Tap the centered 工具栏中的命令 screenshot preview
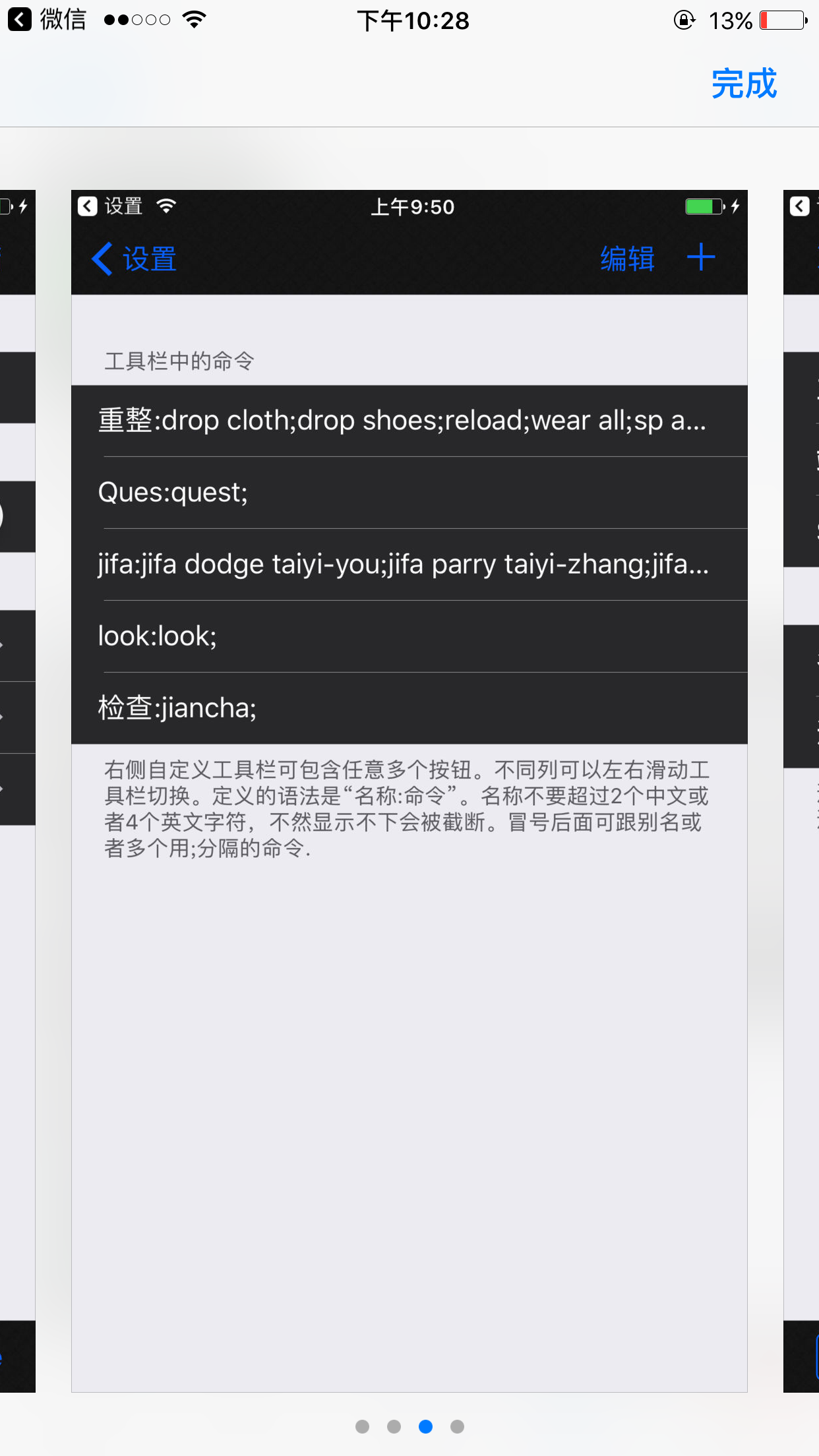819x1456 pixels. [409, 791]
